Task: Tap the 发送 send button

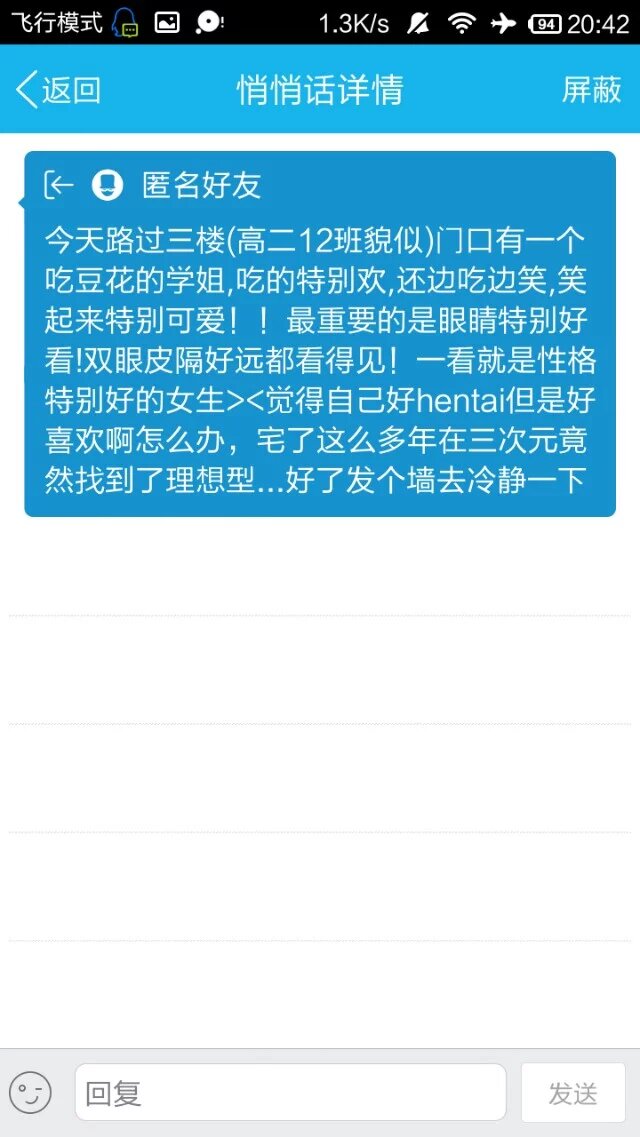Action: click(x=573, y=1092)
